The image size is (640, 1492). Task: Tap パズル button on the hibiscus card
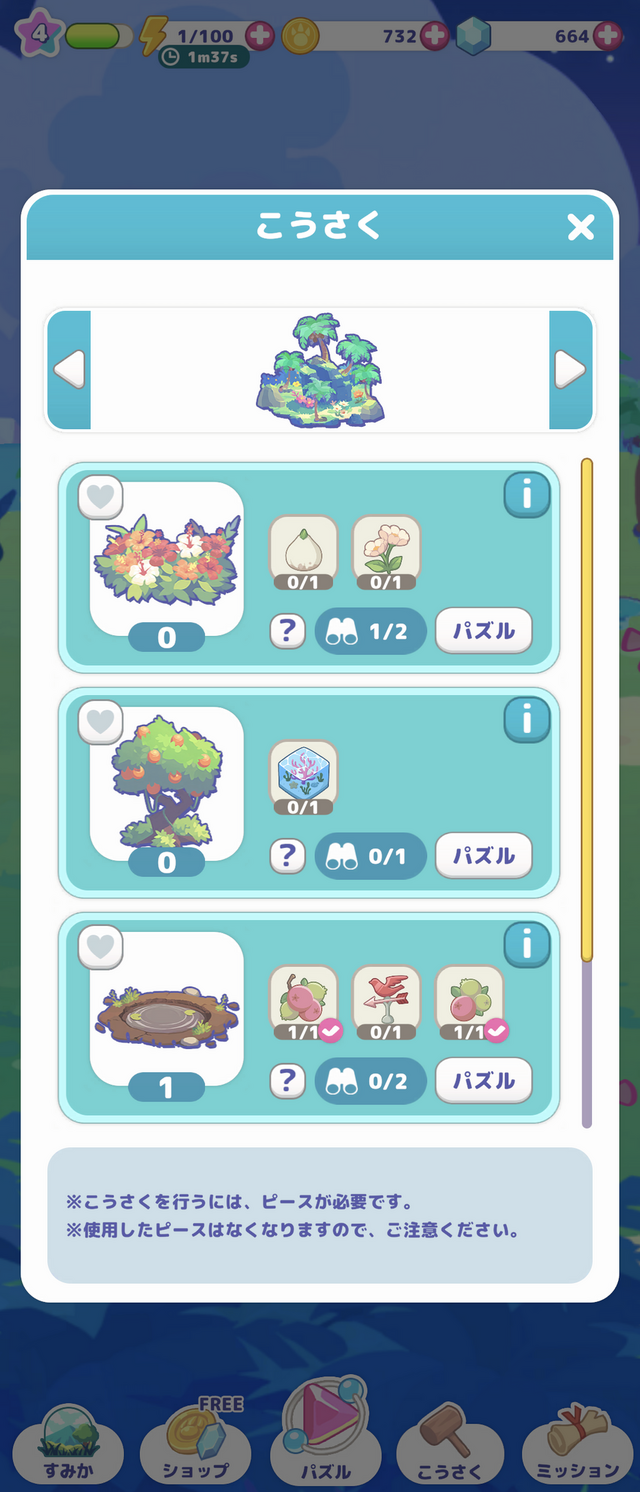point(484,631)
